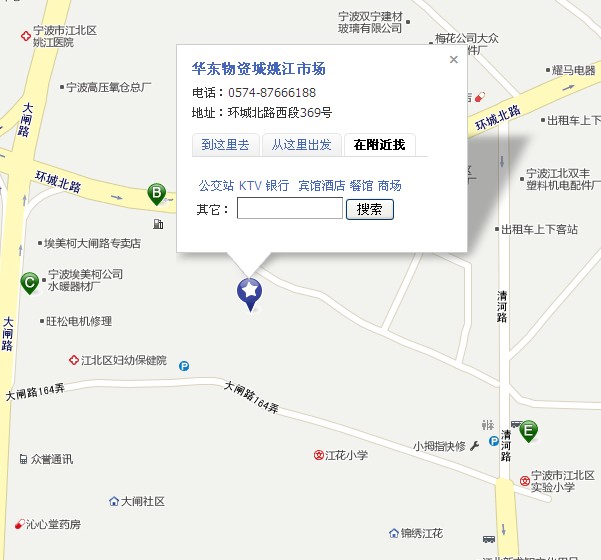This screenshot has height=560, width=601.
Task: Search nearby 公交站
Action: click(215, 185)
